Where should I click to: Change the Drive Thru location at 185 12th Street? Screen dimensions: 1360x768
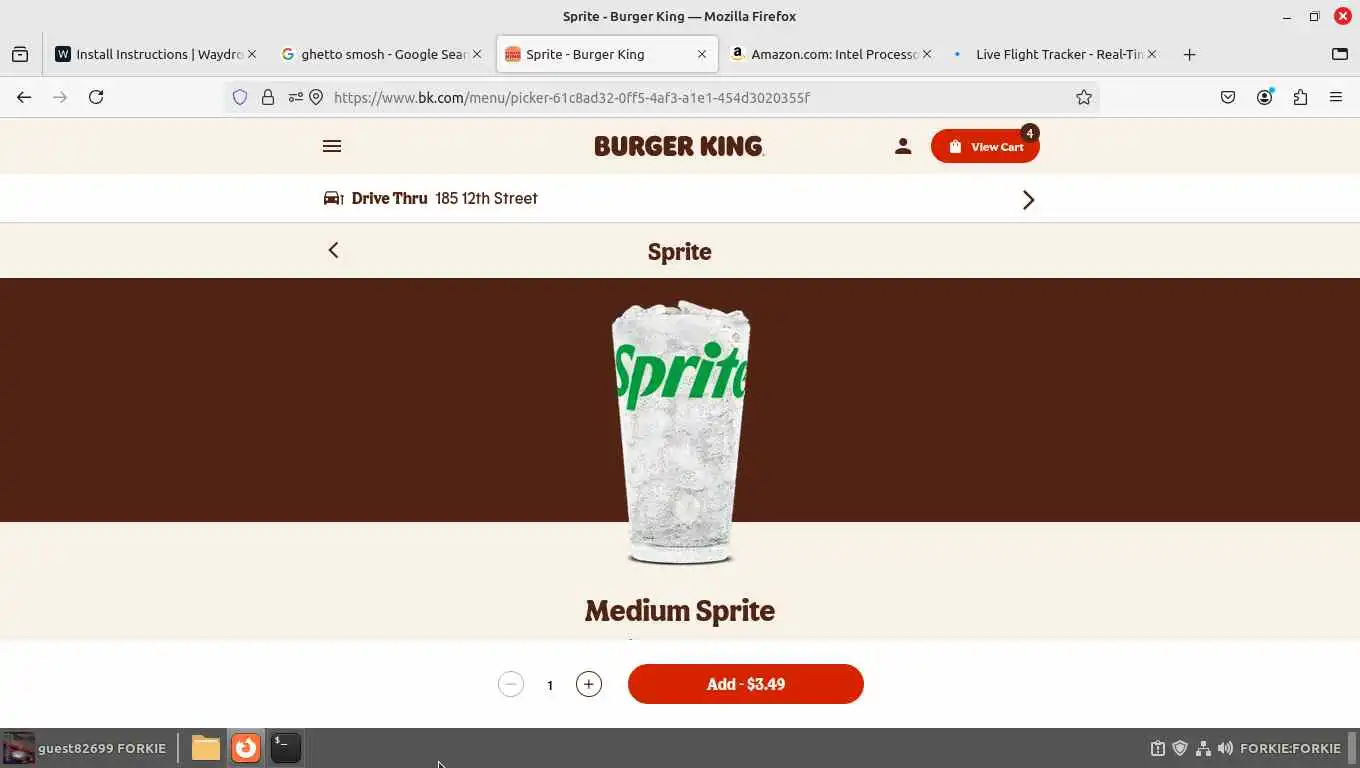point(1028,199)
